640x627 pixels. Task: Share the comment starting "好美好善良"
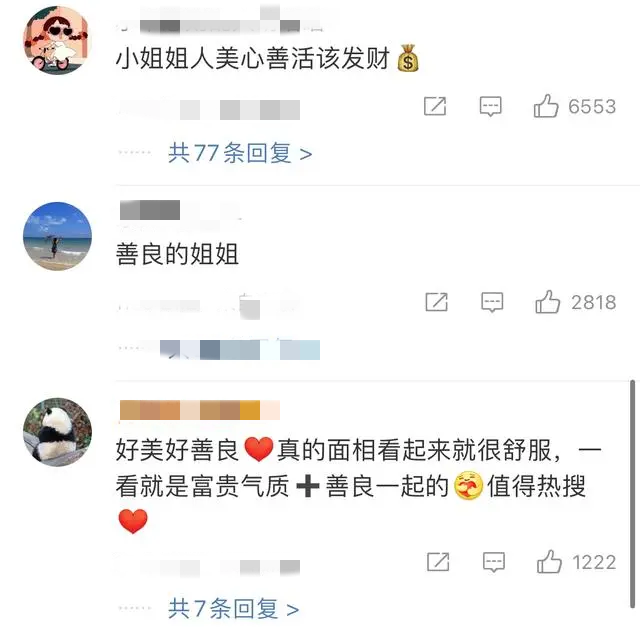tap(436, 562)
